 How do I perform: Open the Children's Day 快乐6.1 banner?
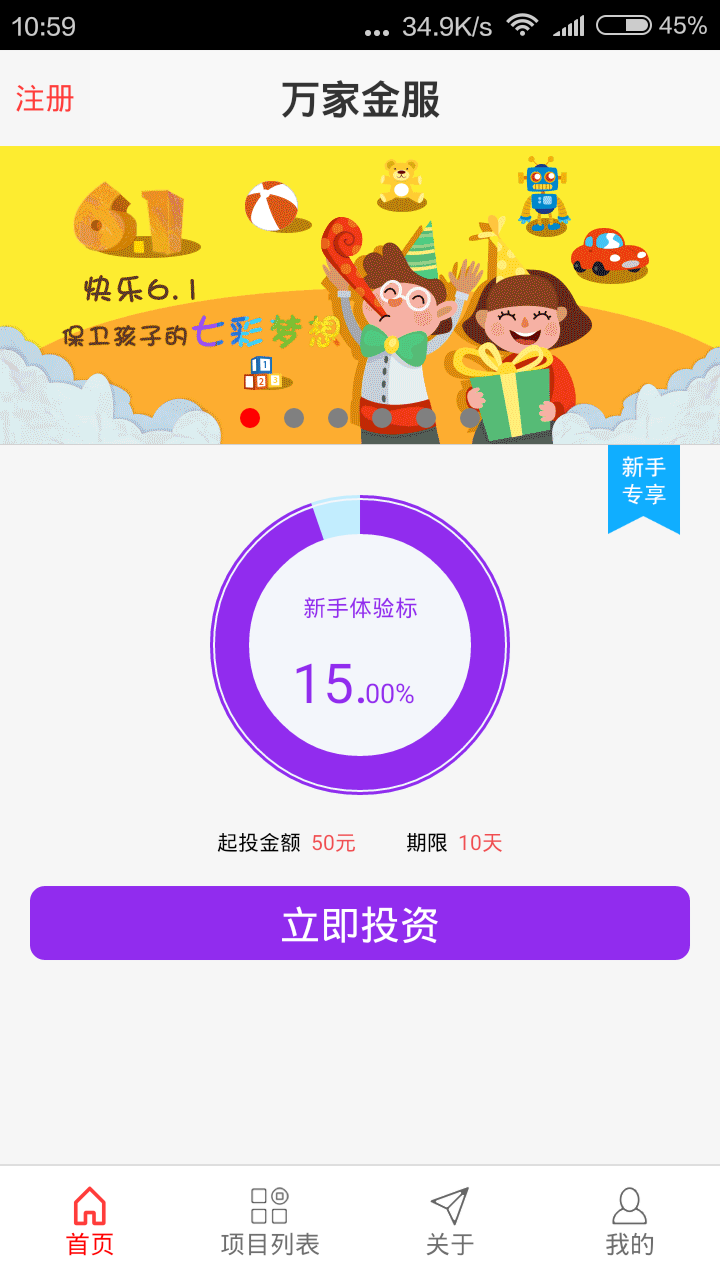360,295
